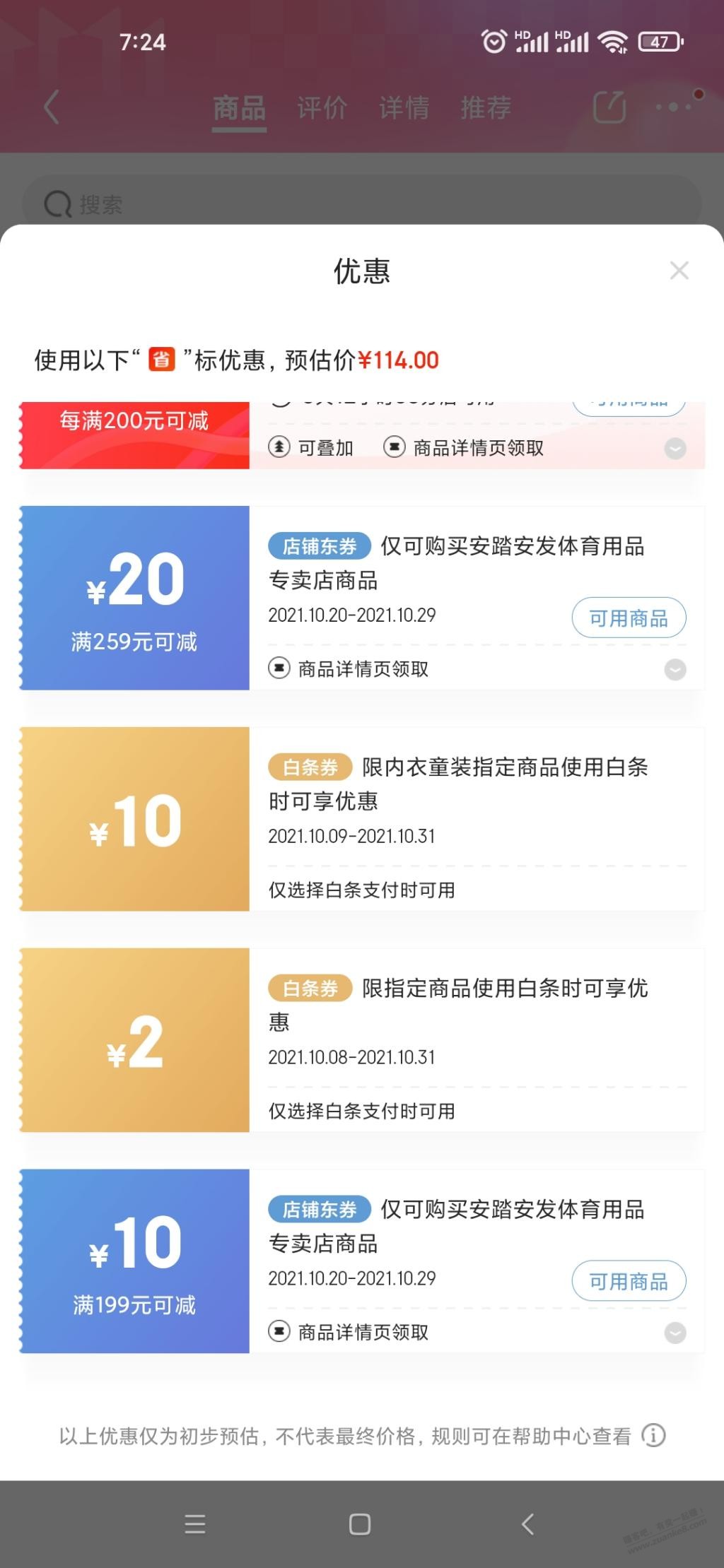The image size is (724, 1568).
Task: Tap 可用商品 on the ¥10 满199 coupon
Action: pyautogui.click(x=628, y=1281)
